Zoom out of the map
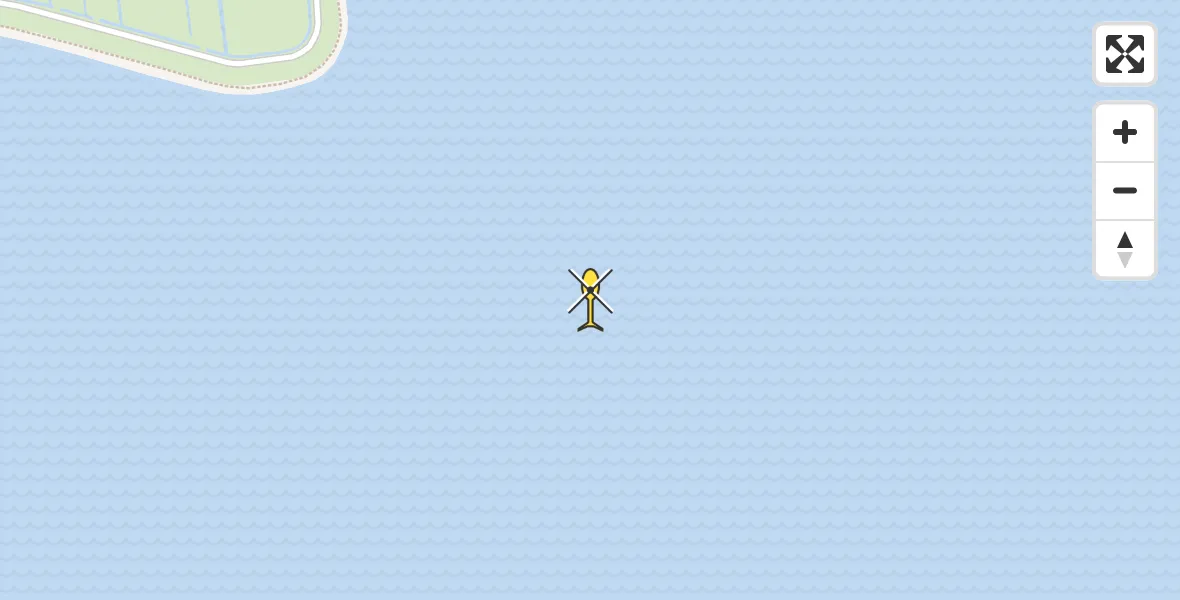This screenshot has height=600, width=1180. click(x=1124, y=190)
